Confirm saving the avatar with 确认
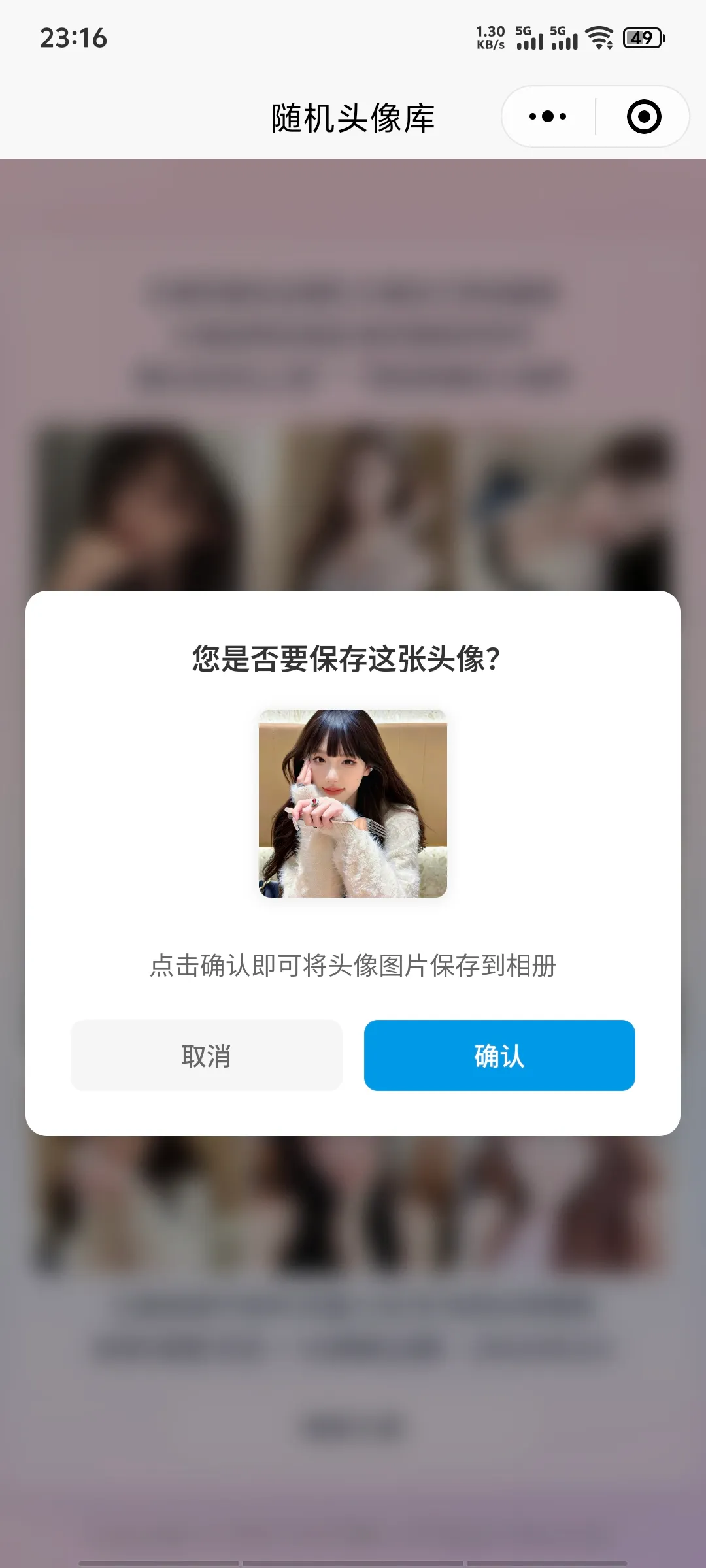The width and height of the screenshot is (706, 1568). tap(499, 1055)
